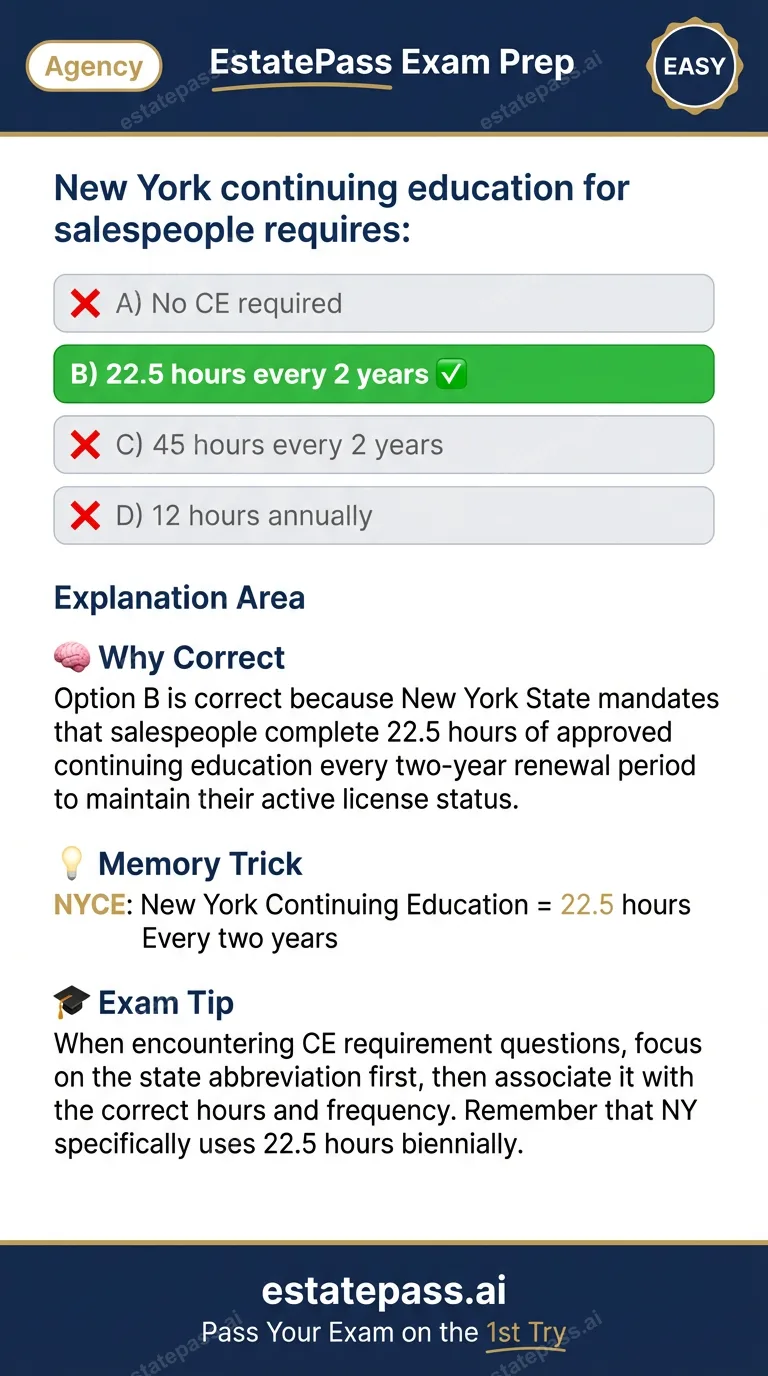Click the red X icon beside option C
768x1376 pixels.
pos(83,444)
